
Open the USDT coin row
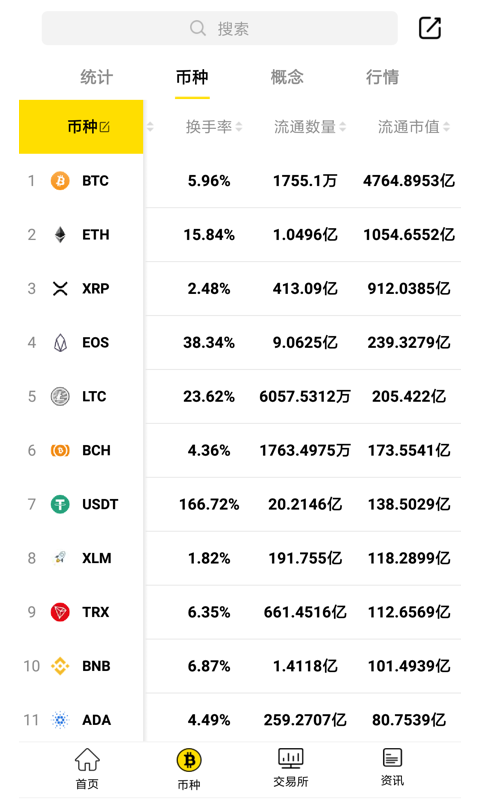(x=240, y=504)
